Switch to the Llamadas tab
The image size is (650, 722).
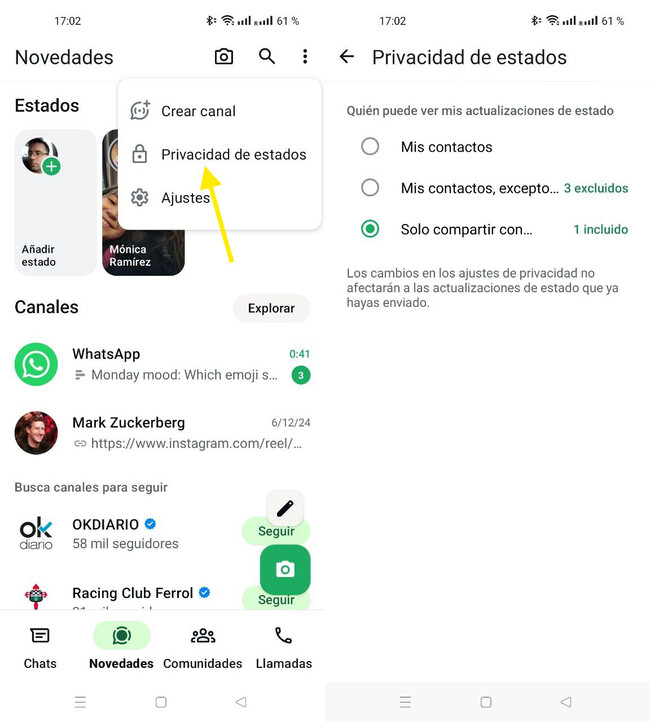coord(284,647)
